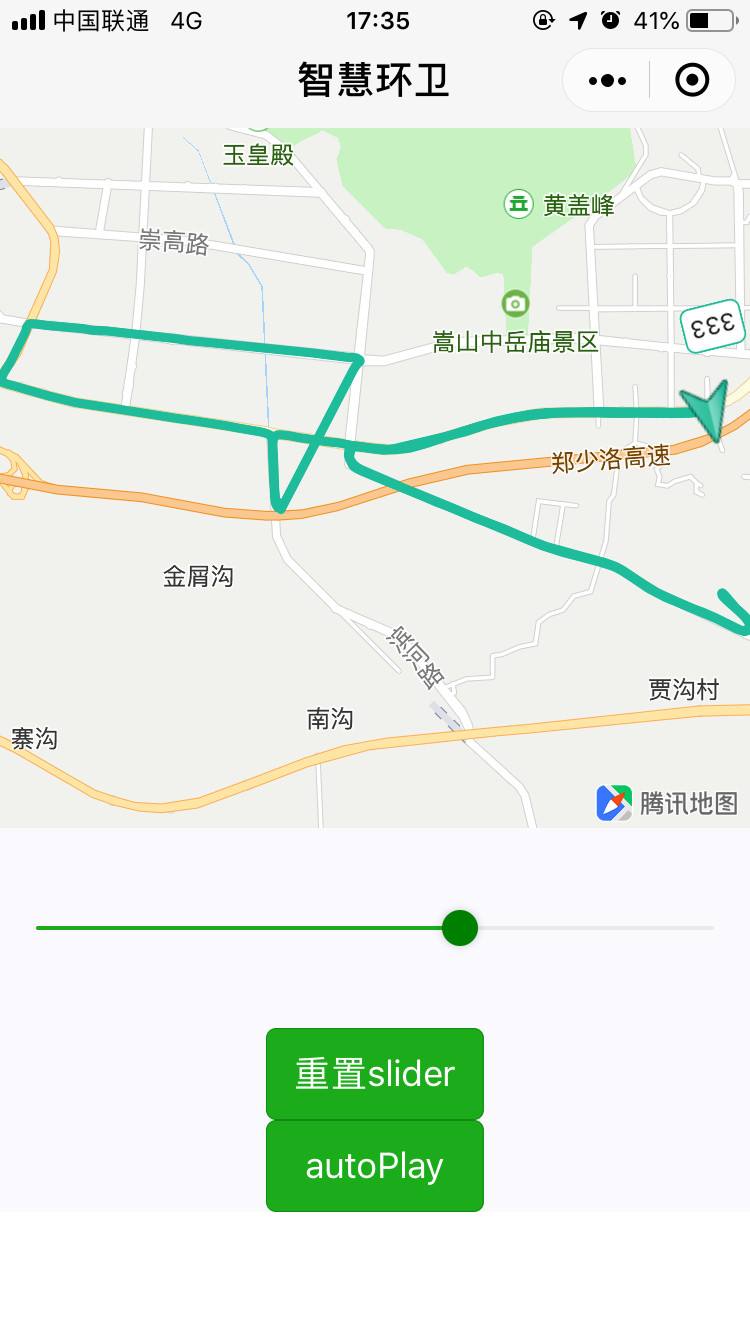The image size is (750, 1334).
Task: Open the mini program more options menu
Action: click(608, 80)
